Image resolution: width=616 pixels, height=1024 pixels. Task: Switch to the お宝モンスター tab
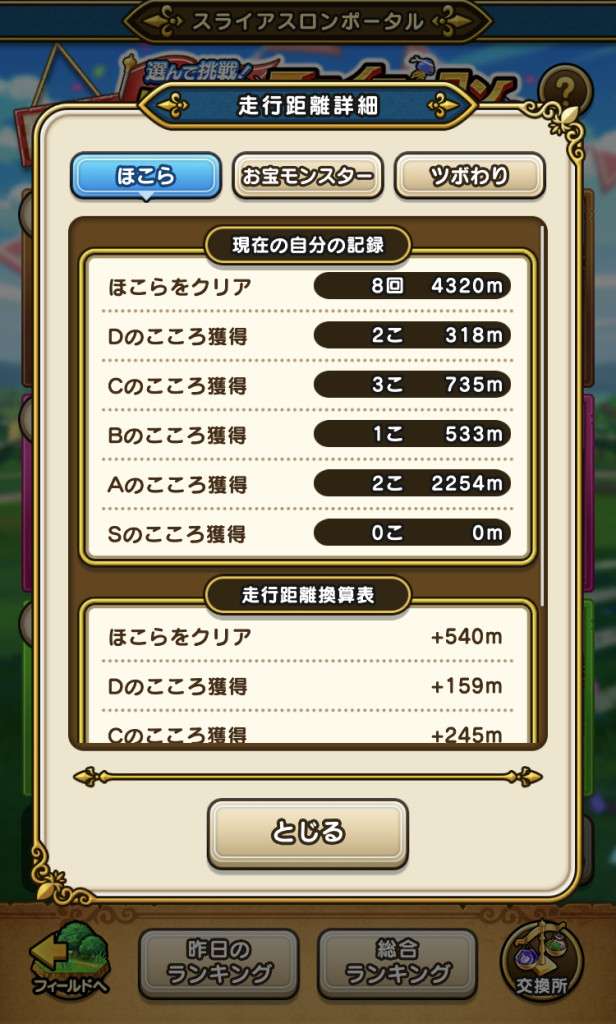(308, 177)
